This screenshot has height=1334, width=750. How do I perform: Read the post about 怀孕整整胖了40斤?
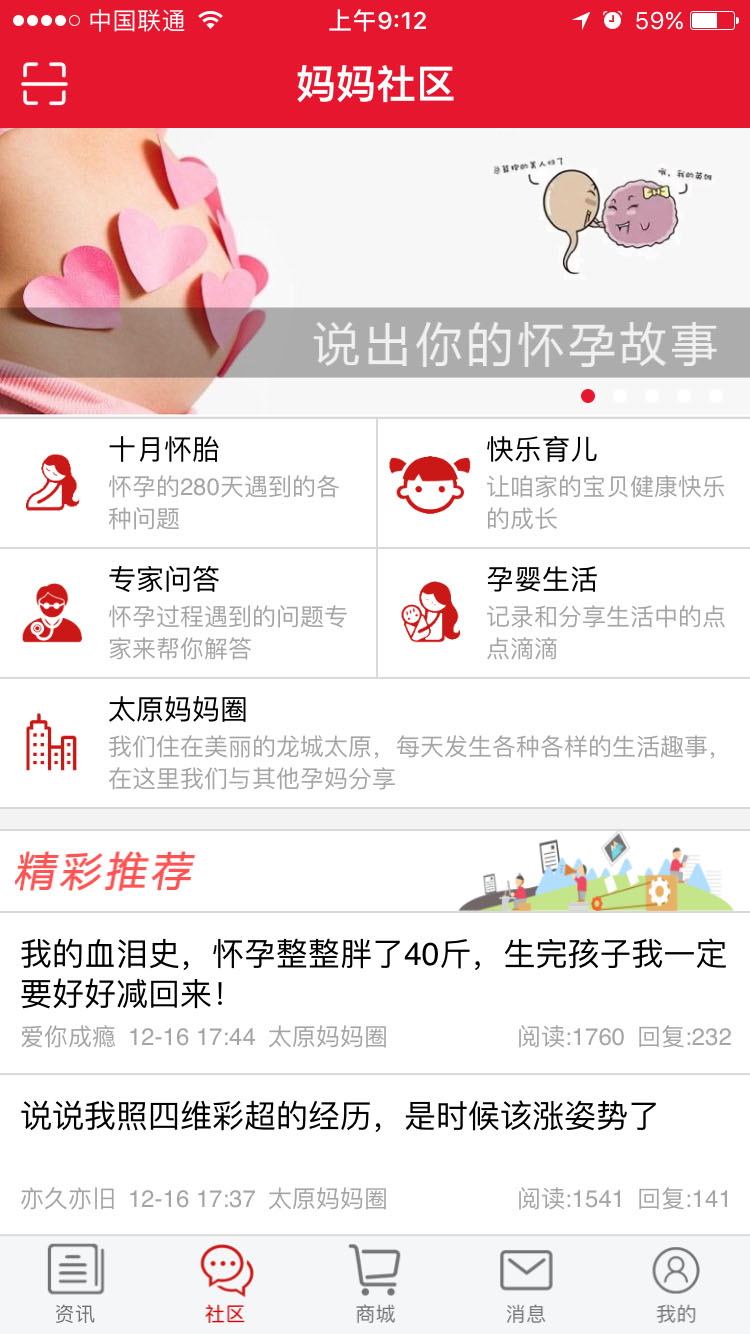375,975
